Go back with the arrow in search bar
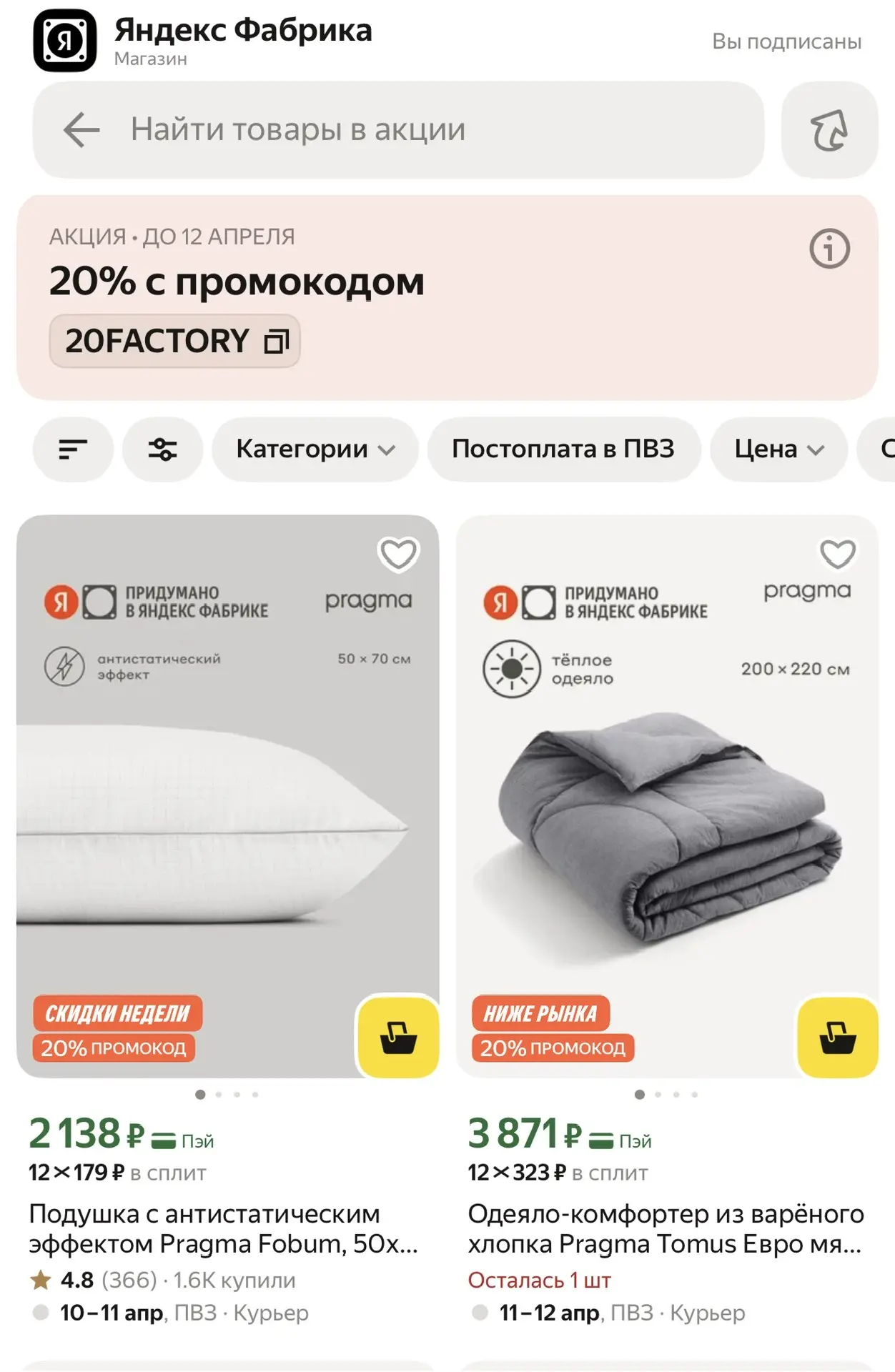The image size is (895, 1372). (x=81, y=130)
